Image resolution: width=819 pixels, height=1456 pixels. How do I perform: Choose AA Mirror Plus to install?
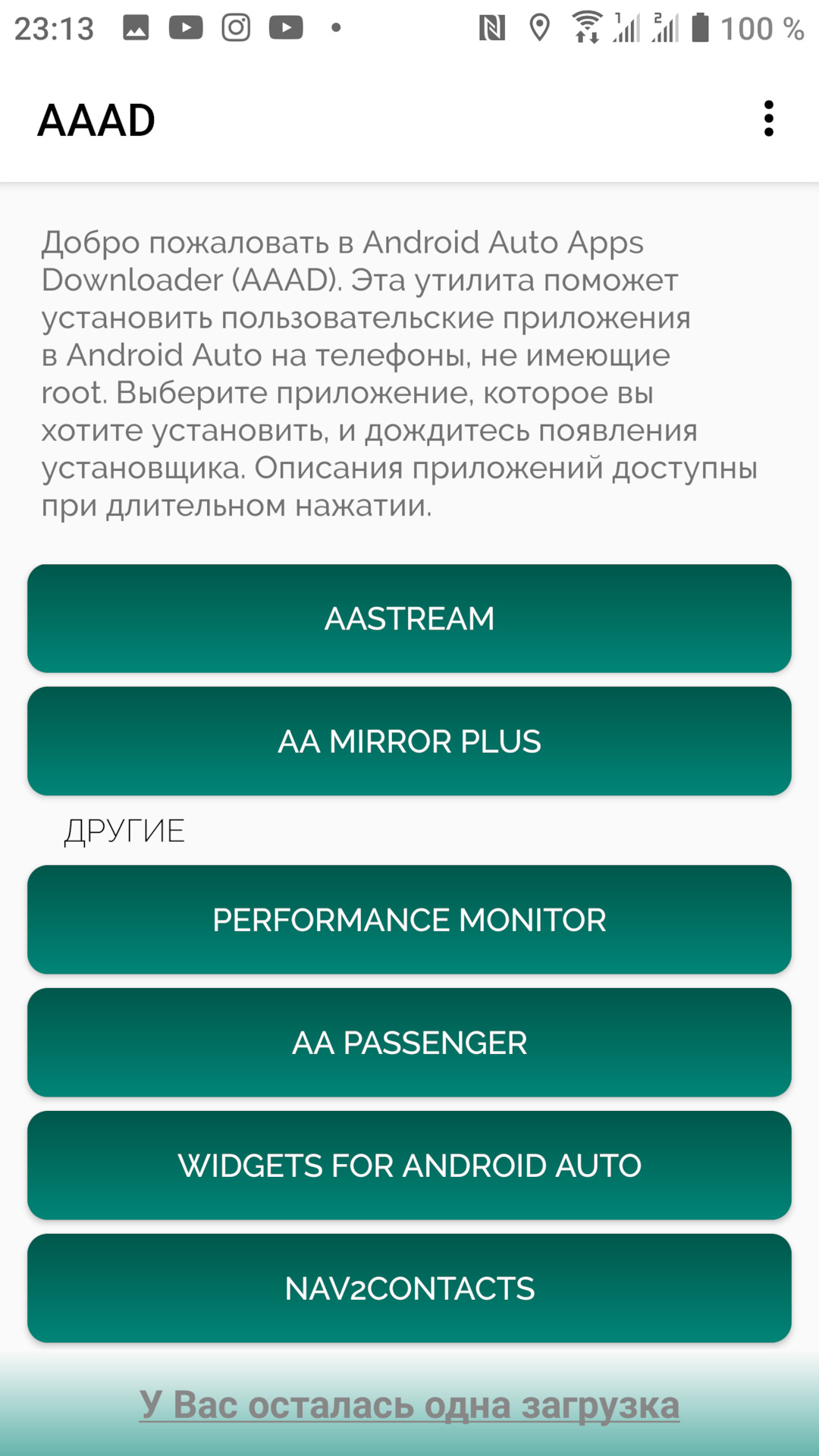[409, 741]
